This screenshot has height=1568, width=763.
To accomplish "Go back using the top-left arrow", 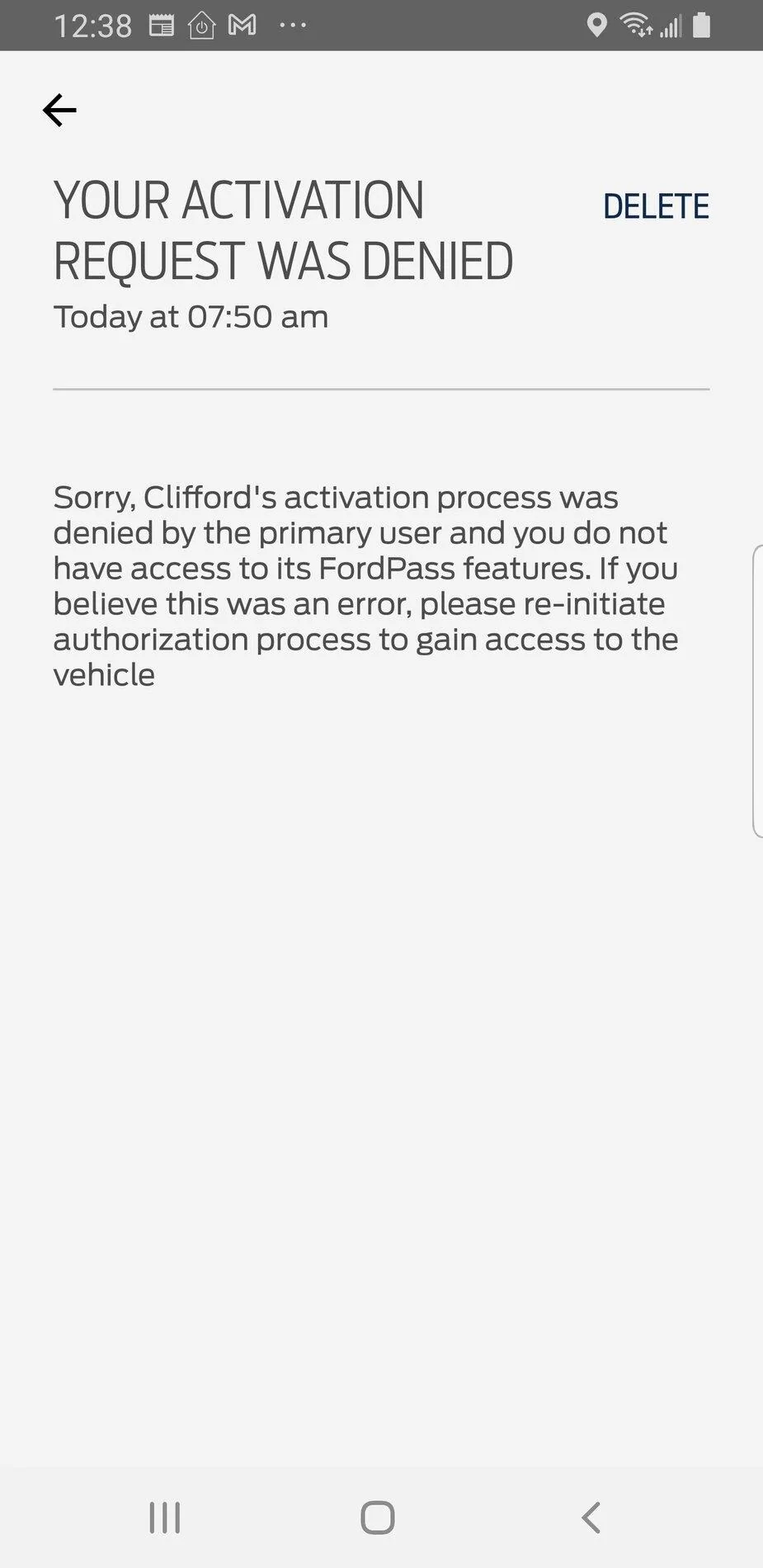I will click(x=59, y=110).
